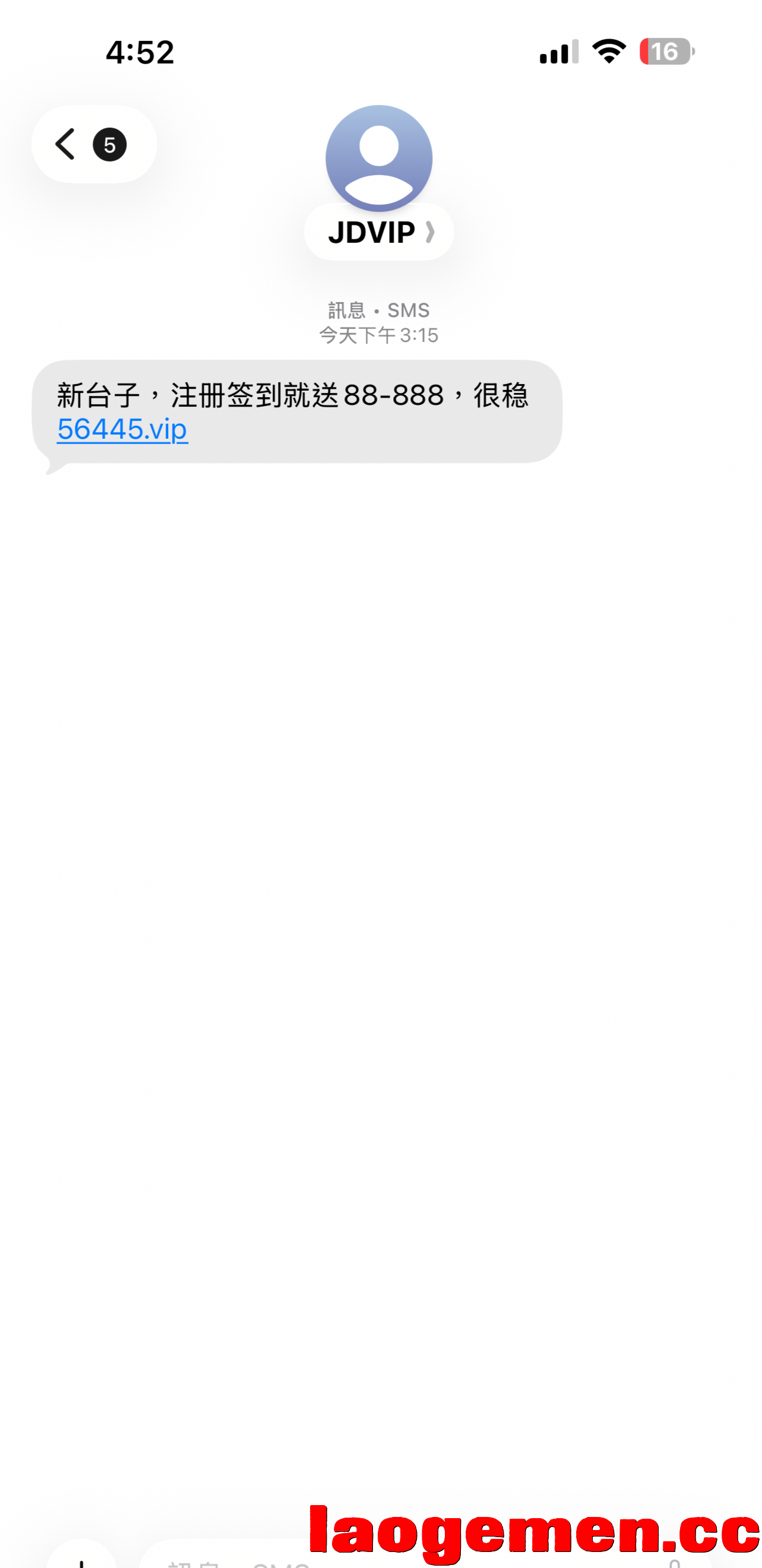
Task: Open JDVIP contact details
Action: click(379, 232)
